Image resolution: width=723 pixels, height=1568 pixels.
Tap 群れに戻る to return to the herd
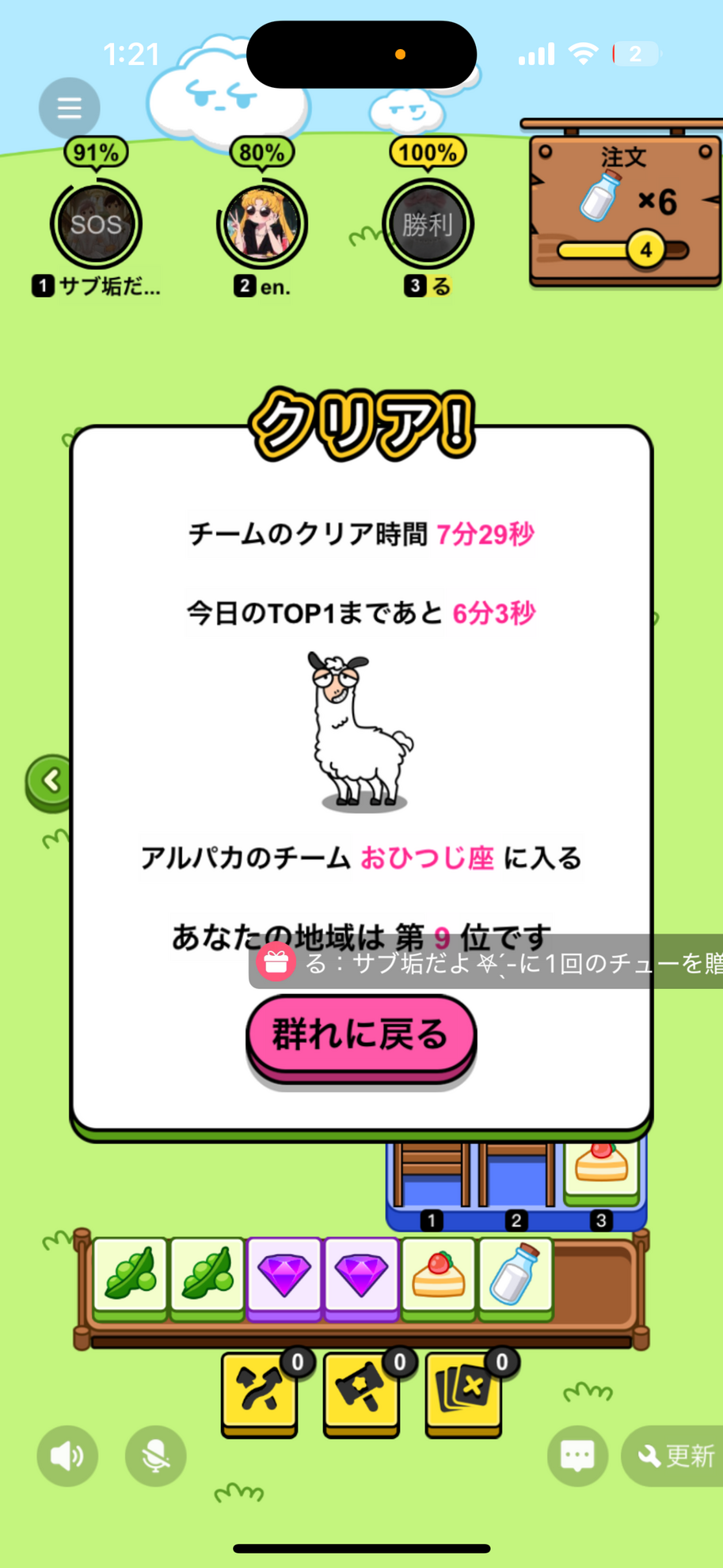coord(361,1034)
